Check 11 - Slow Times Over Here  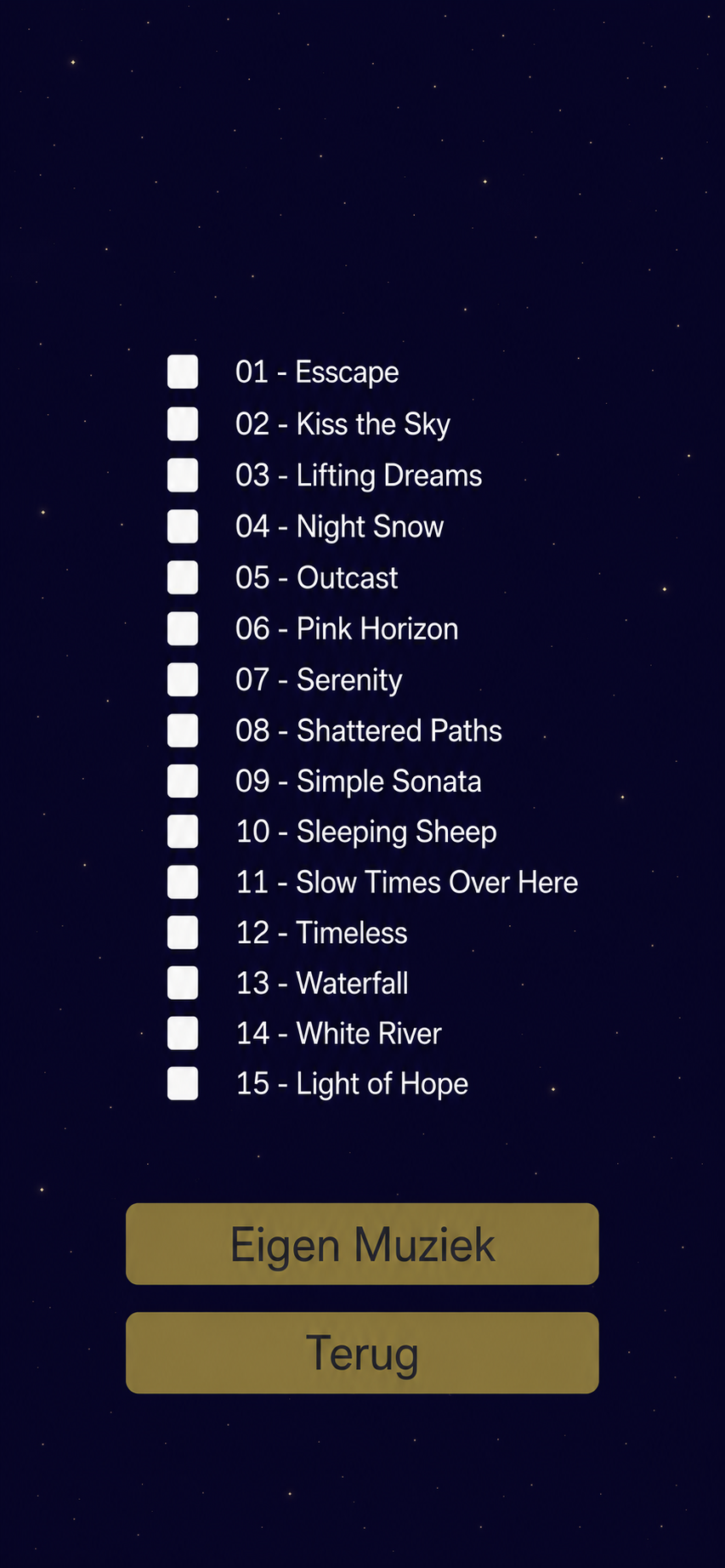[x=183, y=882]
